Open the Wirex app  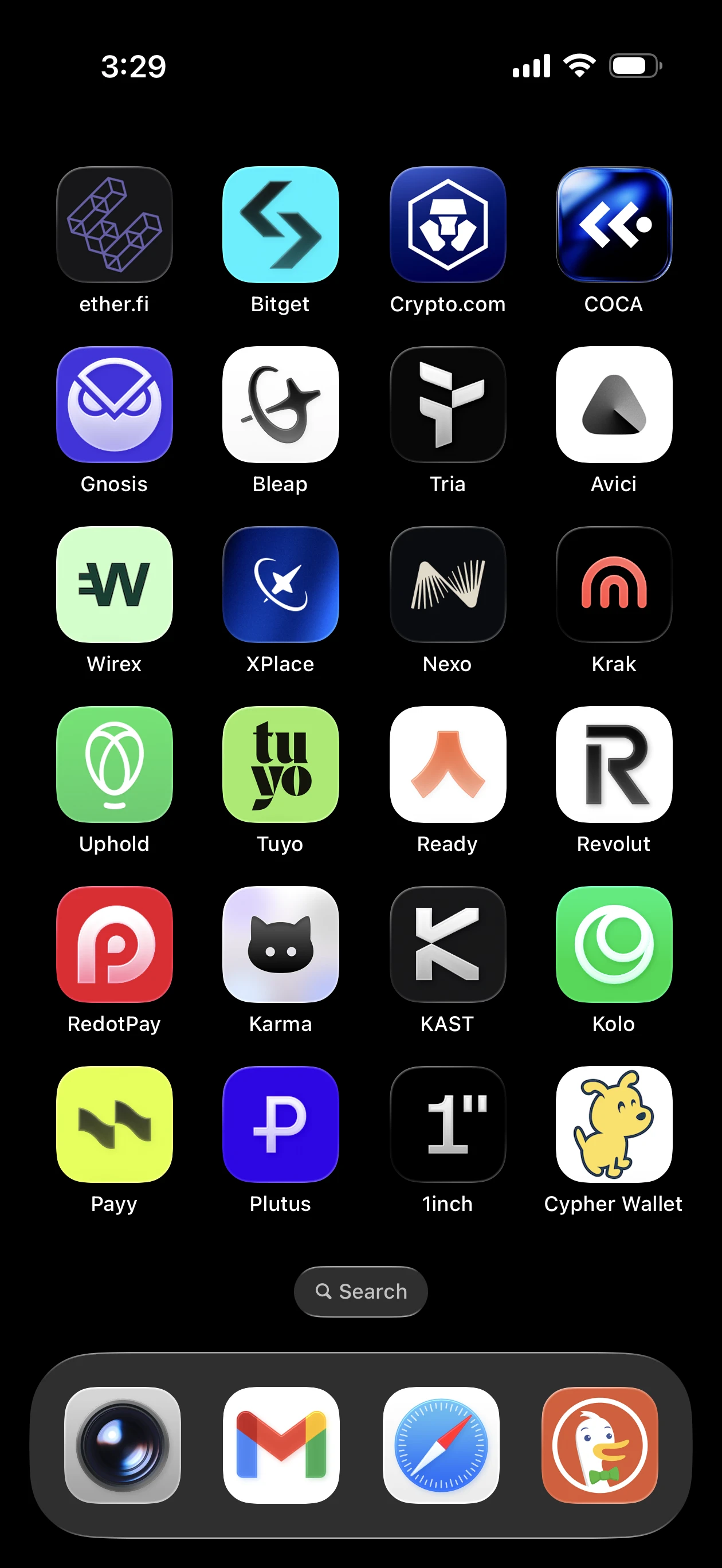click(114, 585)
